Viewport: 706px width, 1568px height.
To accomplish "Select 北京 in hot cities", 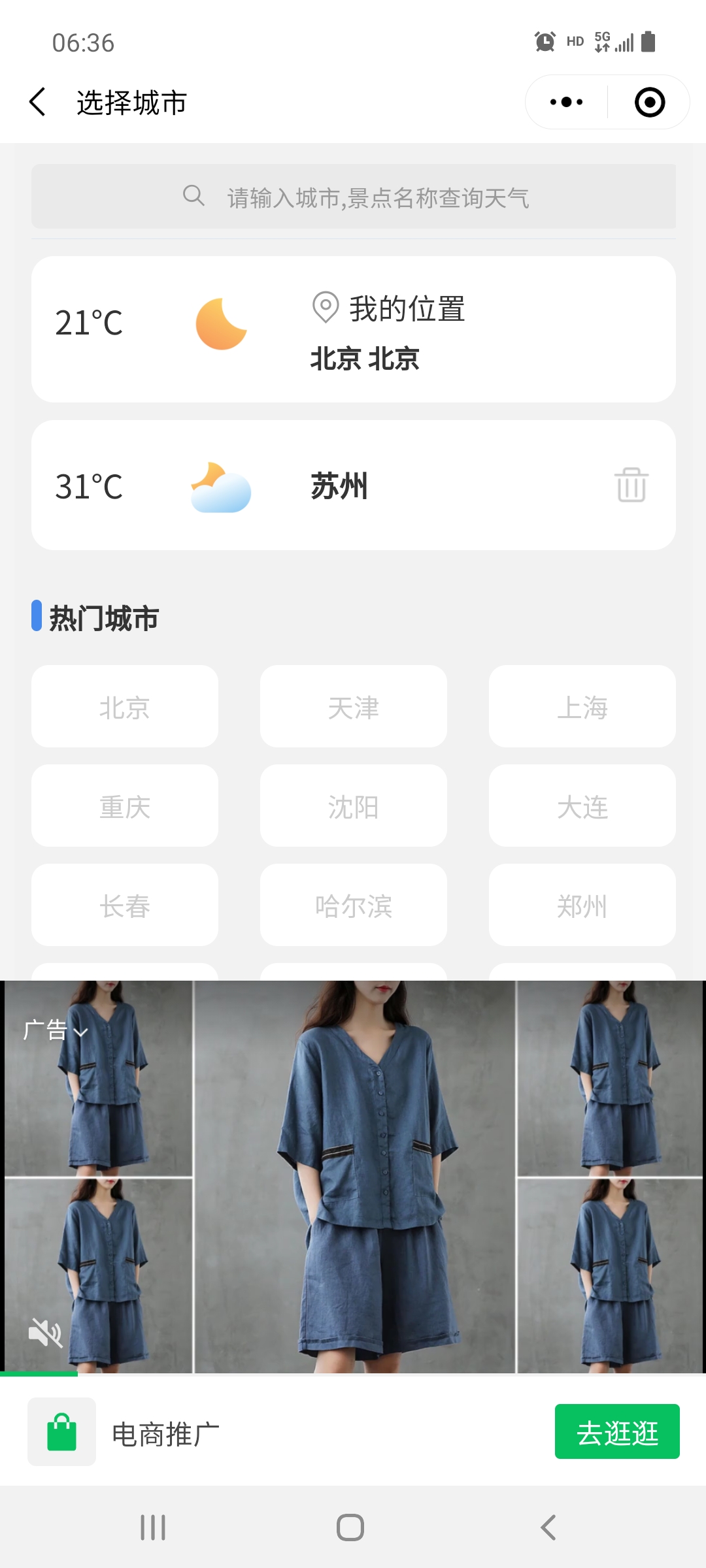I will [125, 707].
